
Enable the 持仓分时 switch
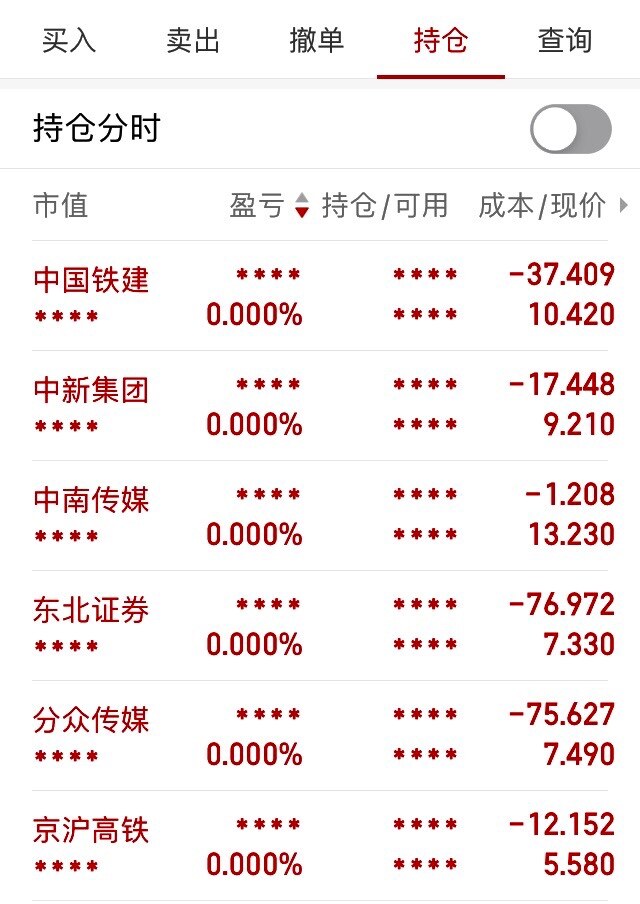(x=570, y=129)
